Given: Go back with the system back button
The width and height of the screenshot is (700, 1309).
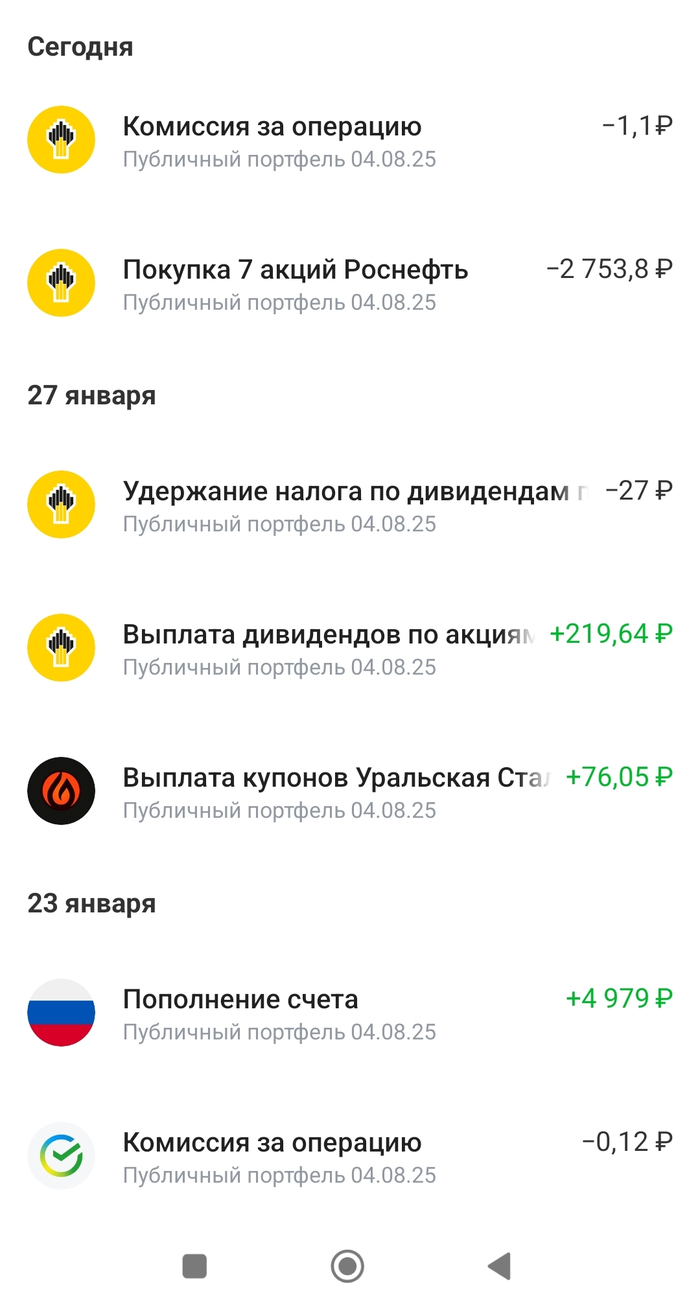Looking at the screenshot, I should (x=499, y=1267).
